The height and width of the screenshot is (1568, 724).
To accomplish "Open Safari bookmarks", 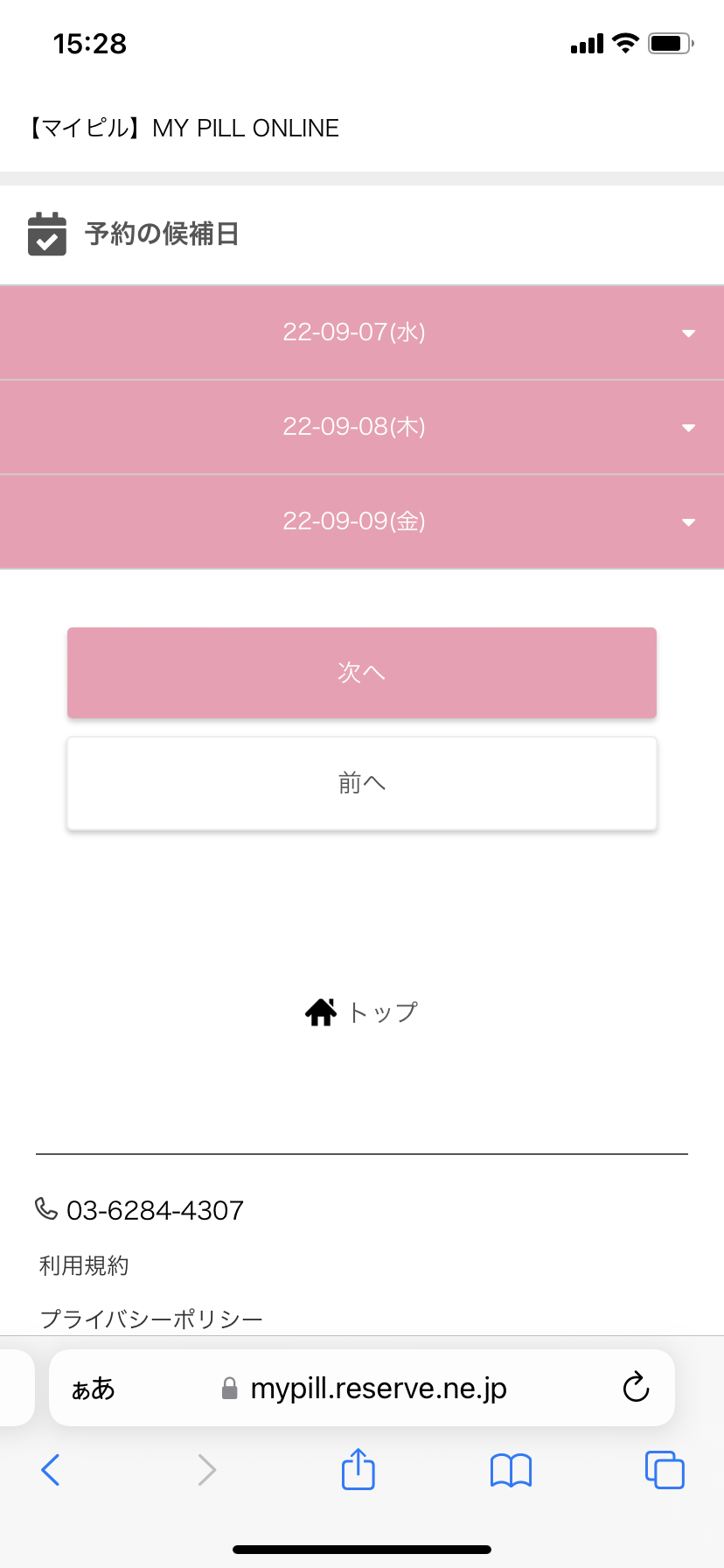I will [511, 1469].
